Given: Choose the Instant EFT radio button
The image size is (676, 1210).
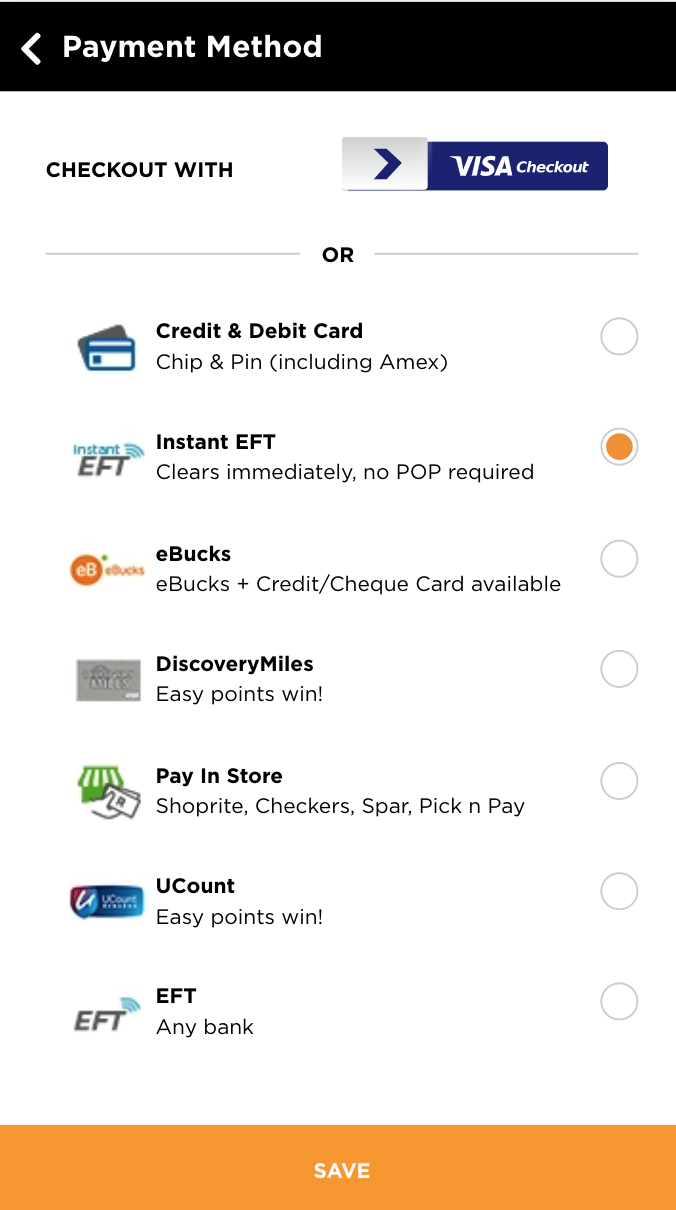Looking at the screenshot, I should pos(619,447).
